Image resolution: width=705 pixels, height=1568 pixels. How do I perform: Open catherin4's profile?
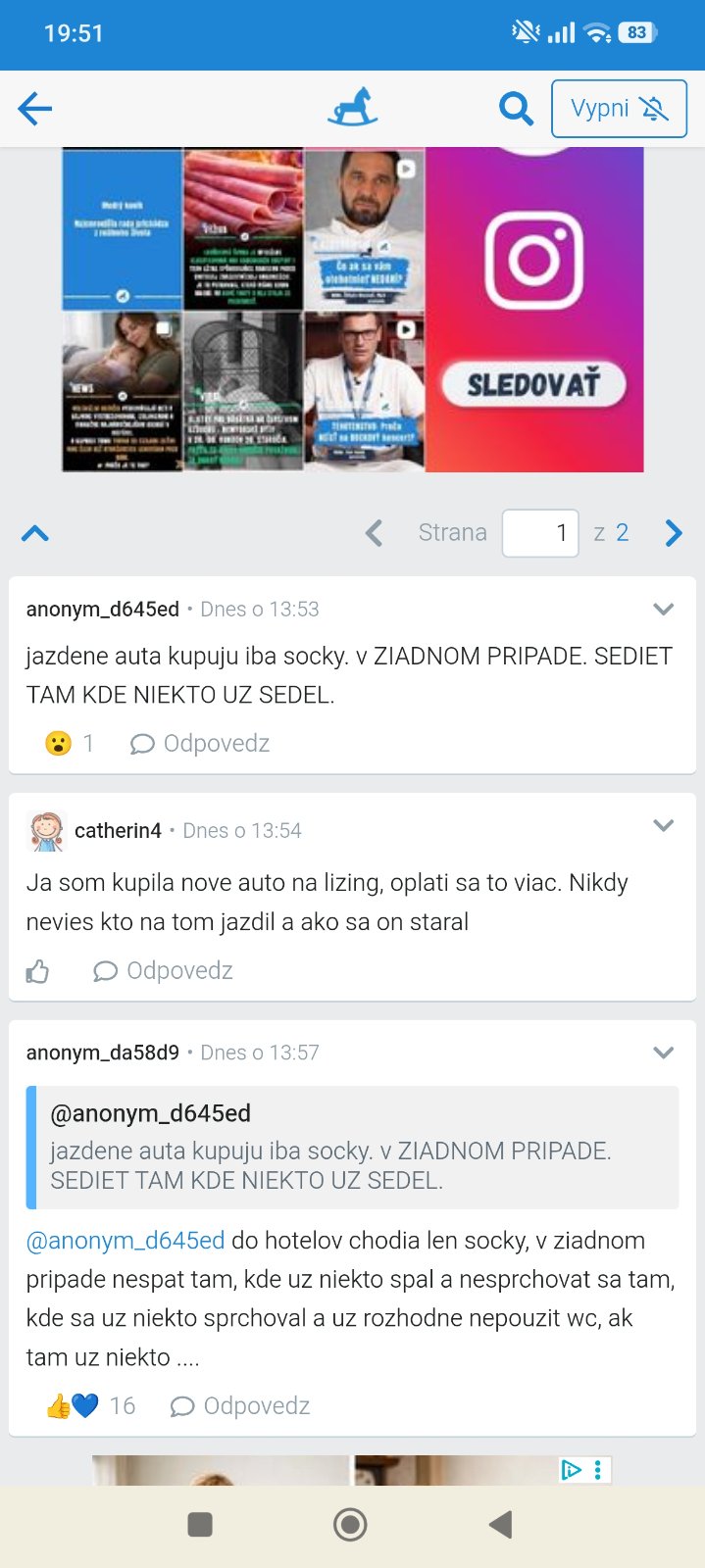pos(118,831)
